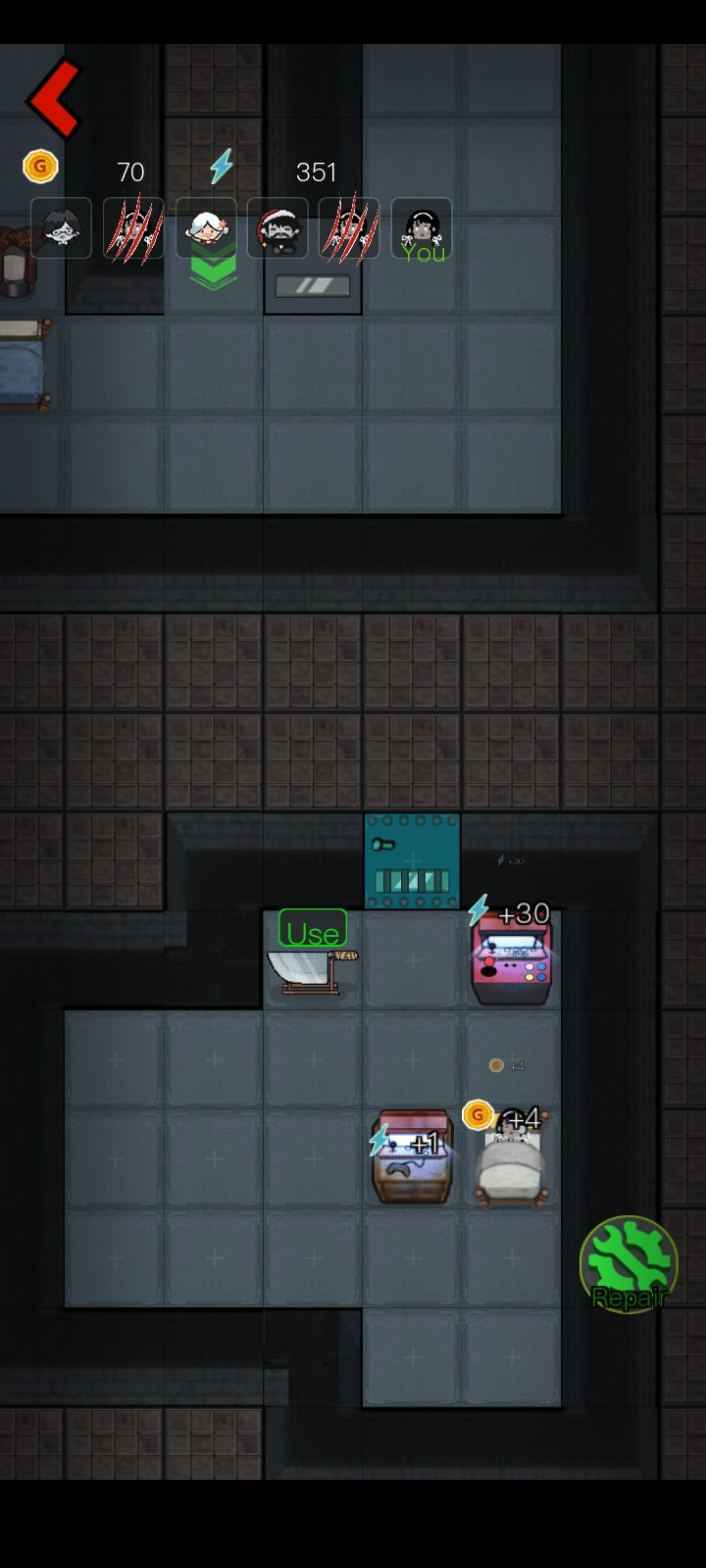Select the game console table giving +1 energy
The width and height of the screenshot is (706, 1568).
pos(412,1156)
